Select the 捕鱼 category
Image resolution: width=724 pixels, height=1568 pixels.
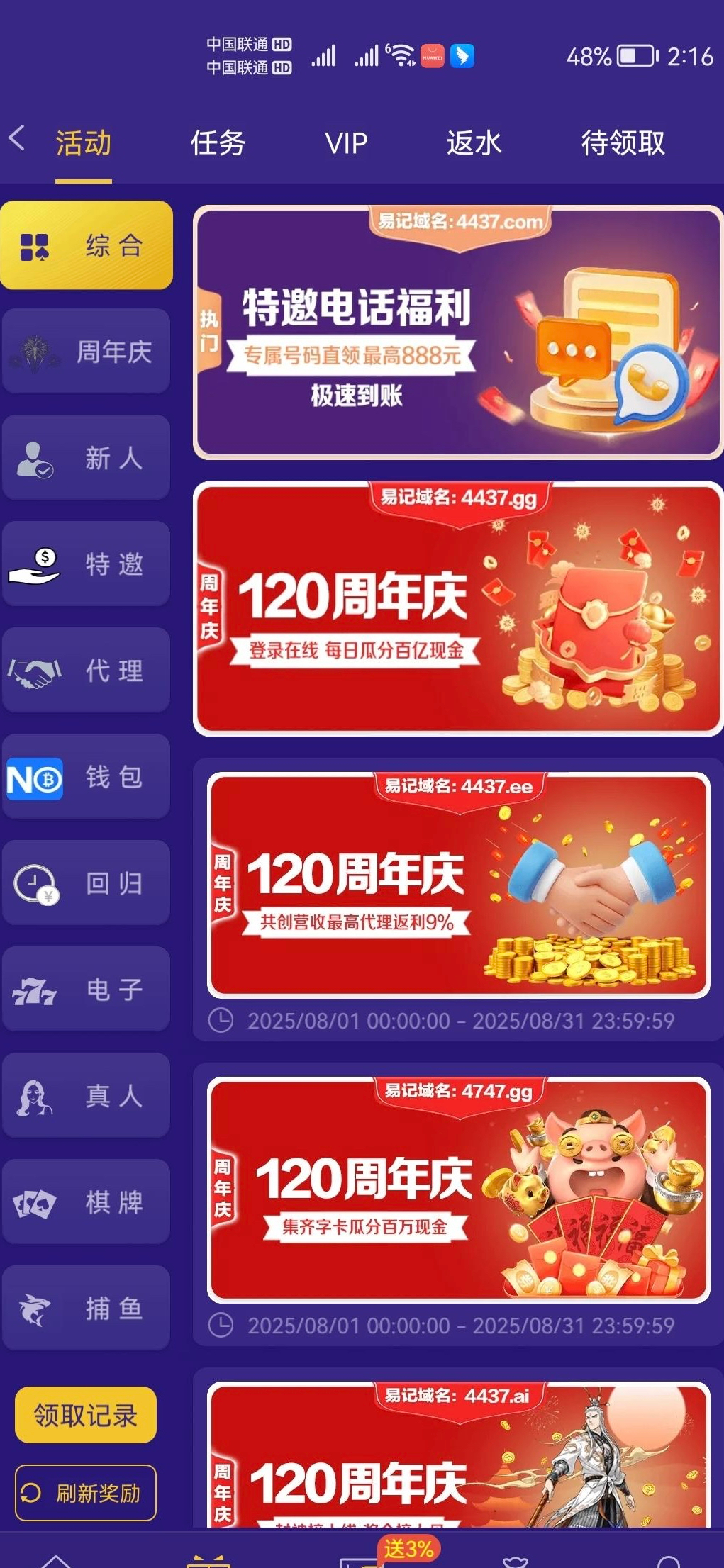pos(87,1308)
